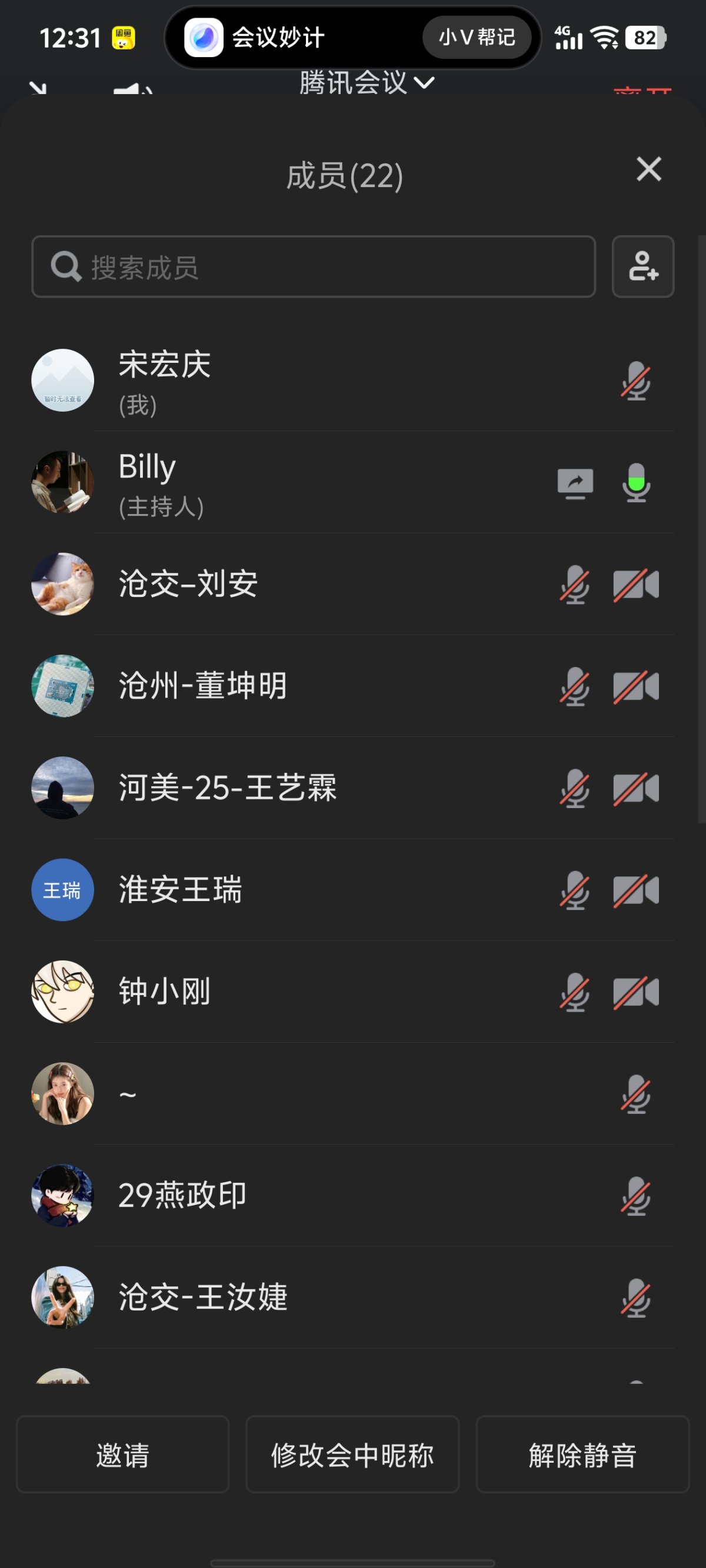Enable camera for 沧州-董坤明
706x1568 pixels.
coord(637,686)
